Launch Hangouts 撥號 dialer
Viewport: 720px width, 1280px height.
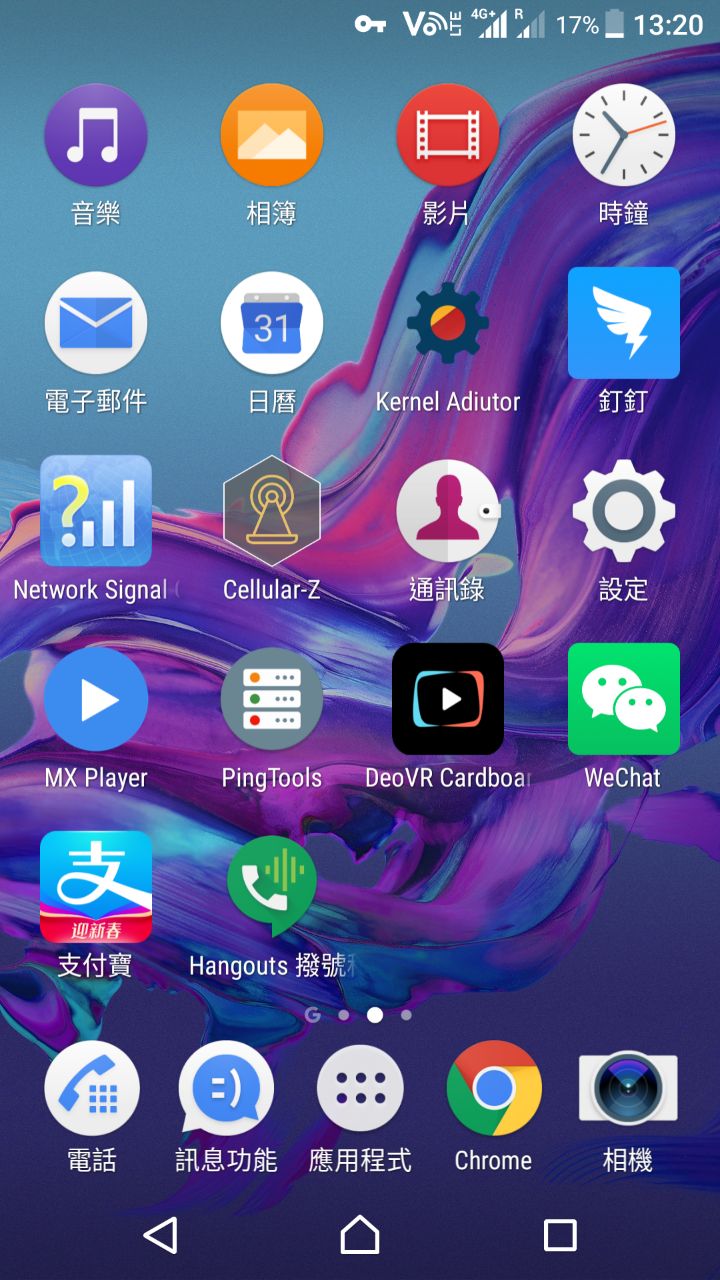coord(271,887)
